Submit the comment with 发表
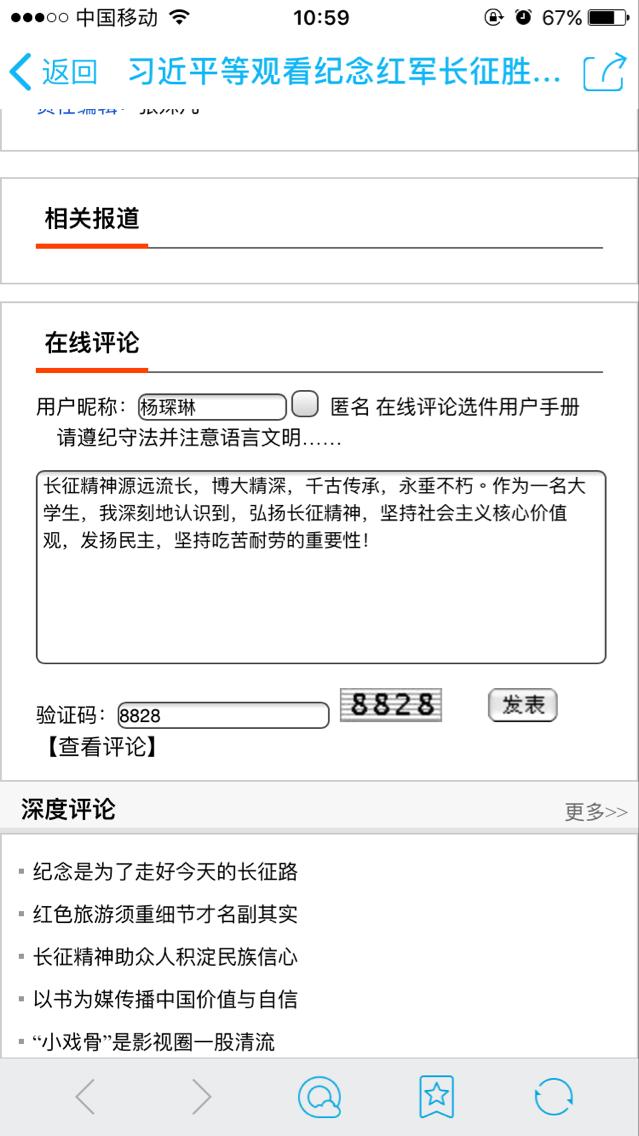 [x=522, y=705]
